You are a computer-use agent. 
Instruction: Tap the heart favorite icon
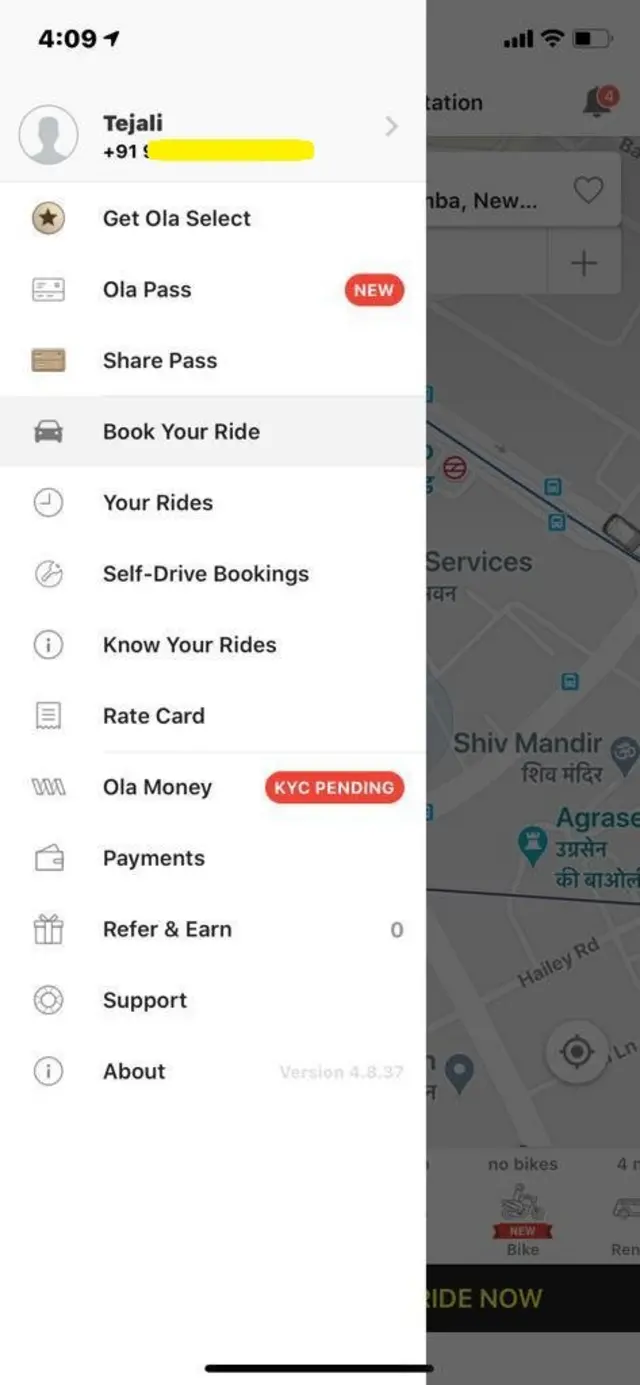pos(588,190)
